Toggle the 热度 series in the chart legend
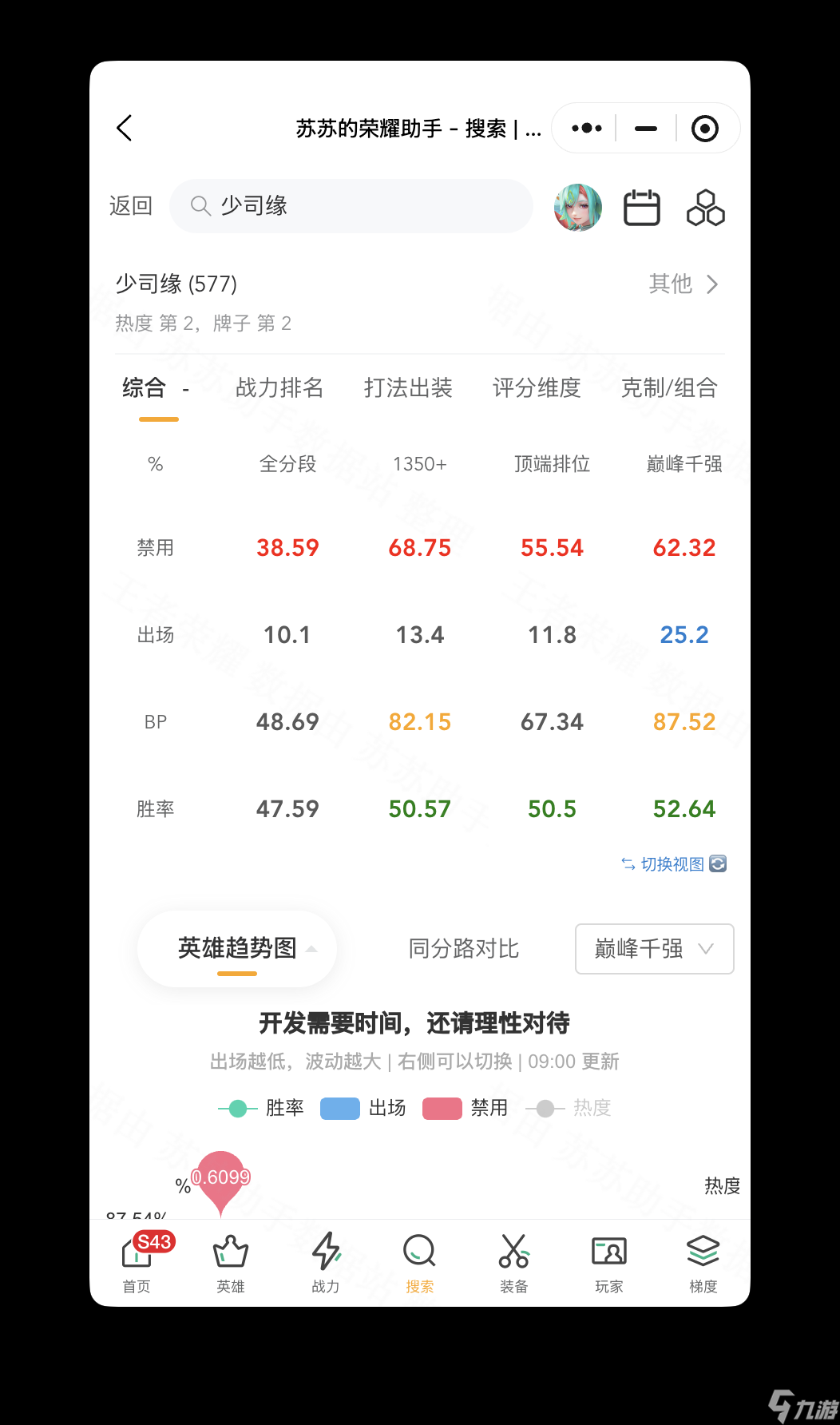 tap(571, 1108)
